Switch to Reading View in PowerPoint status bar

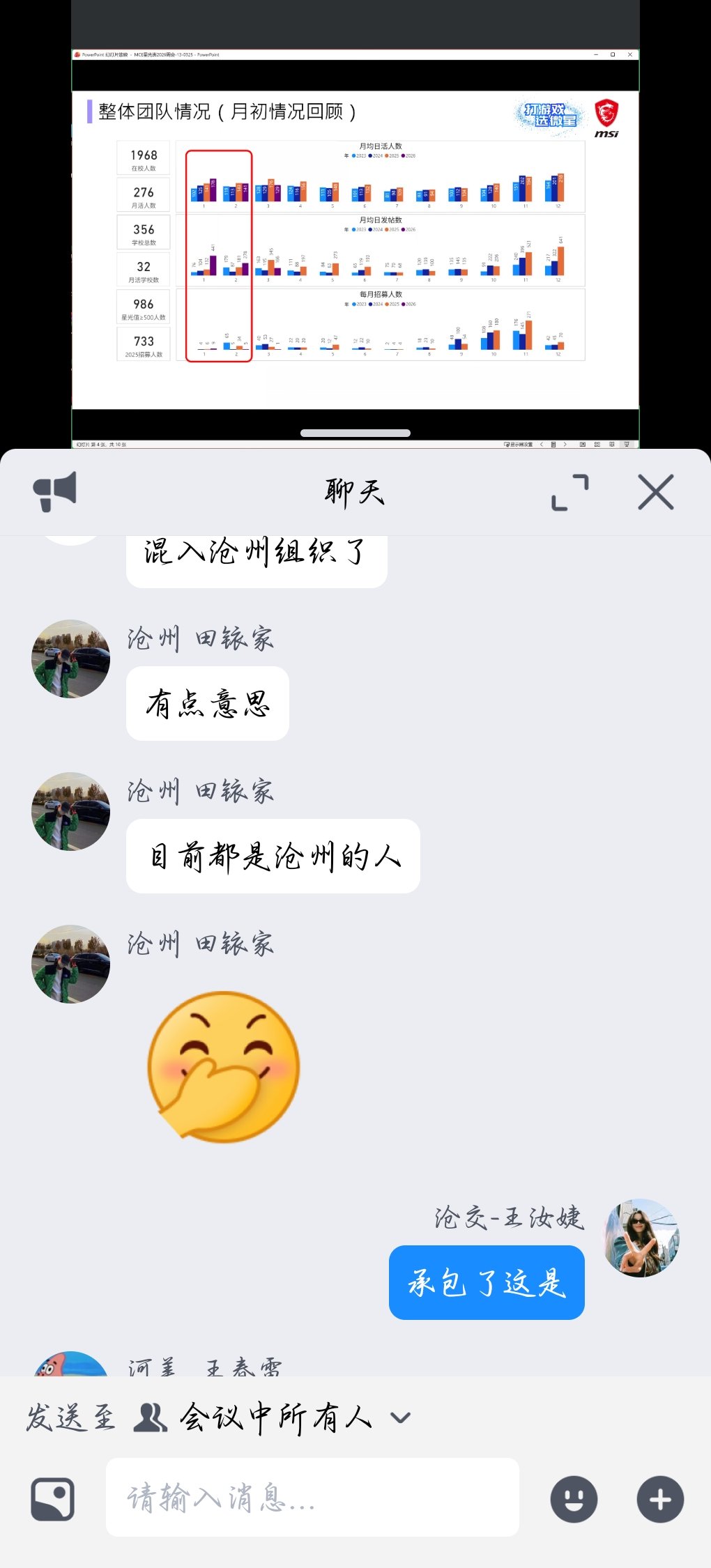pyautogui.click(x=611, y=444)
